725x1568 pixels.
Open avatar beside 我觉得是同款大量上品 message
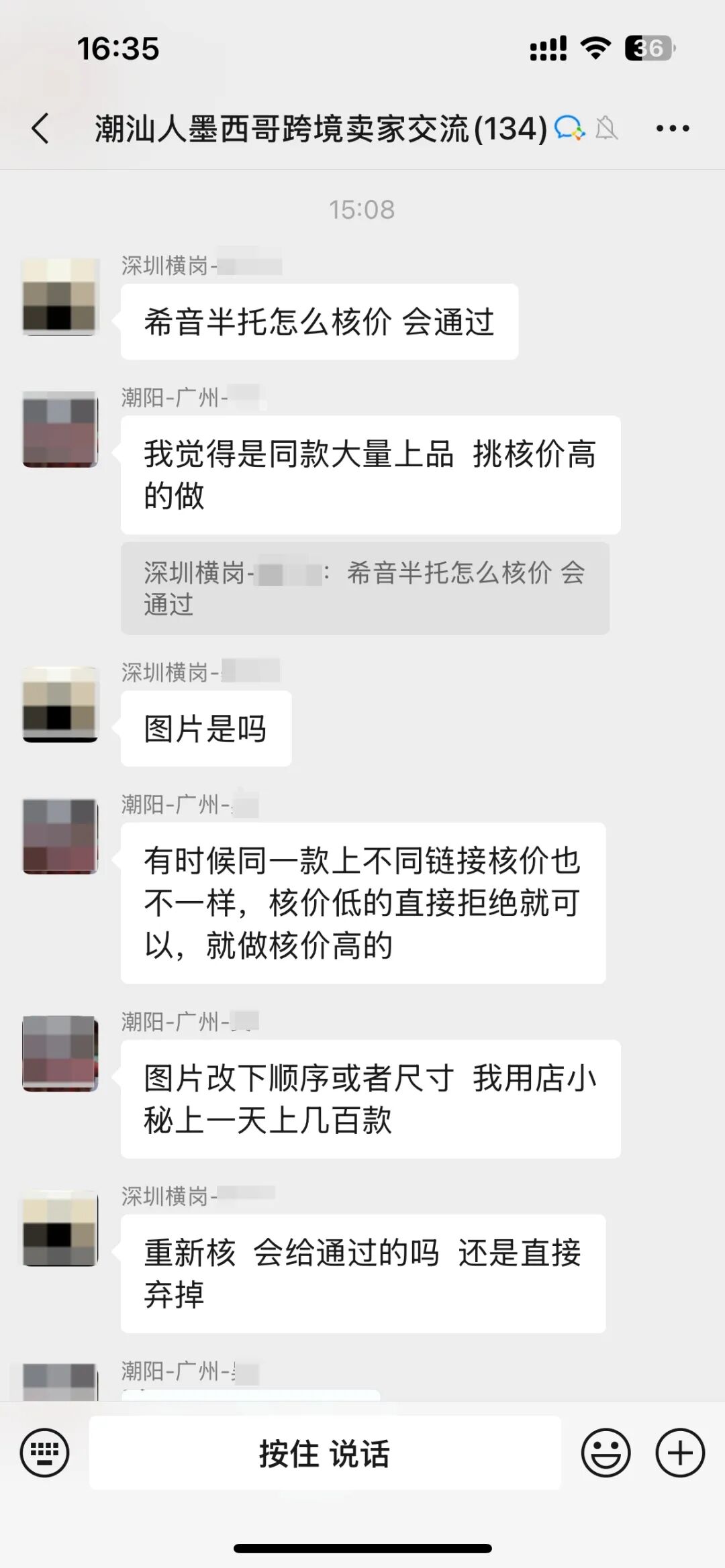(60, 429)
